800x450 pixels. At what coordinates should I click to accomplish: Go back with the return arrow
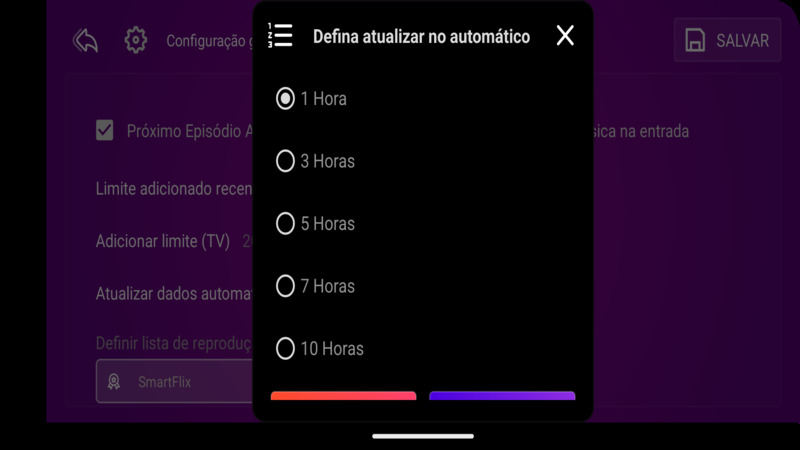click(86, 40)
